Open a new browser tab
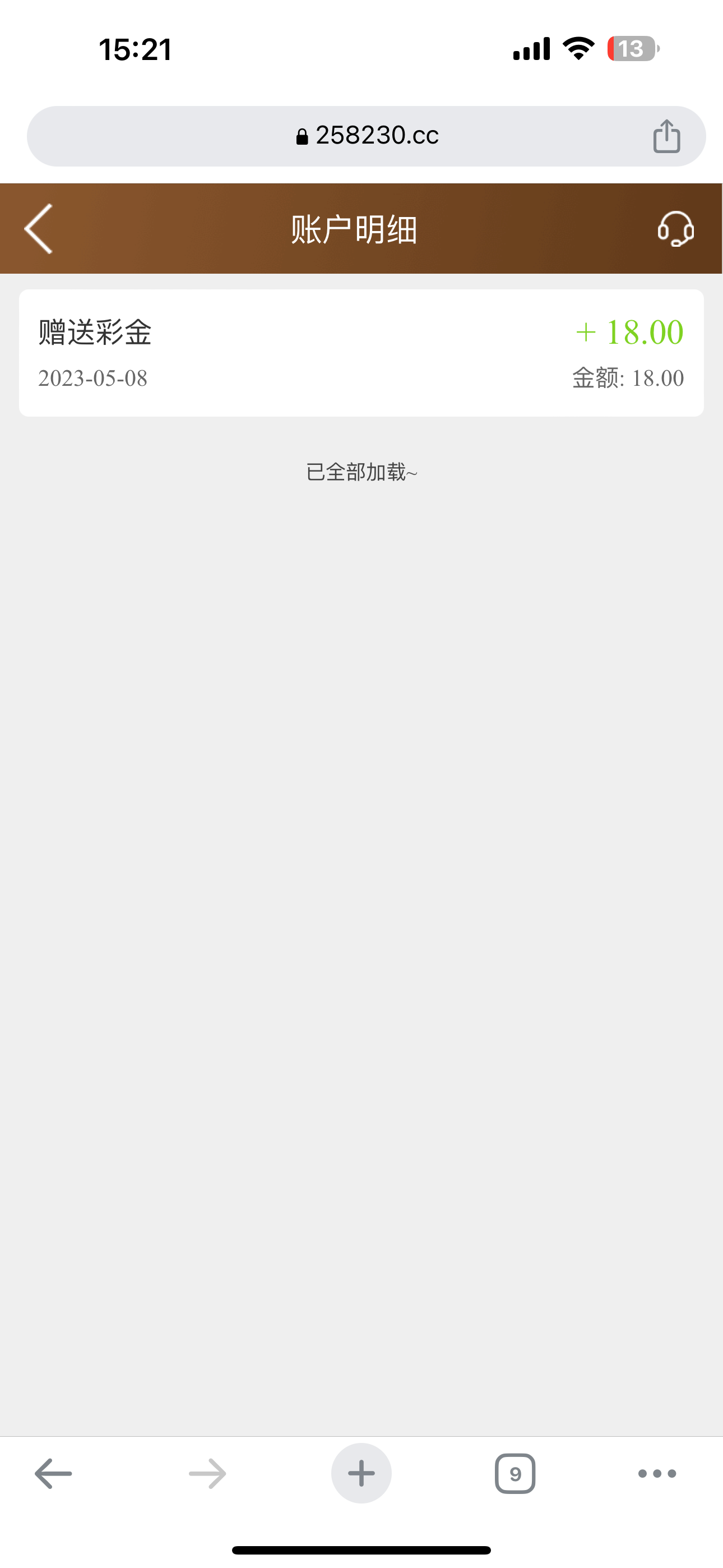 coord(361,1473)
